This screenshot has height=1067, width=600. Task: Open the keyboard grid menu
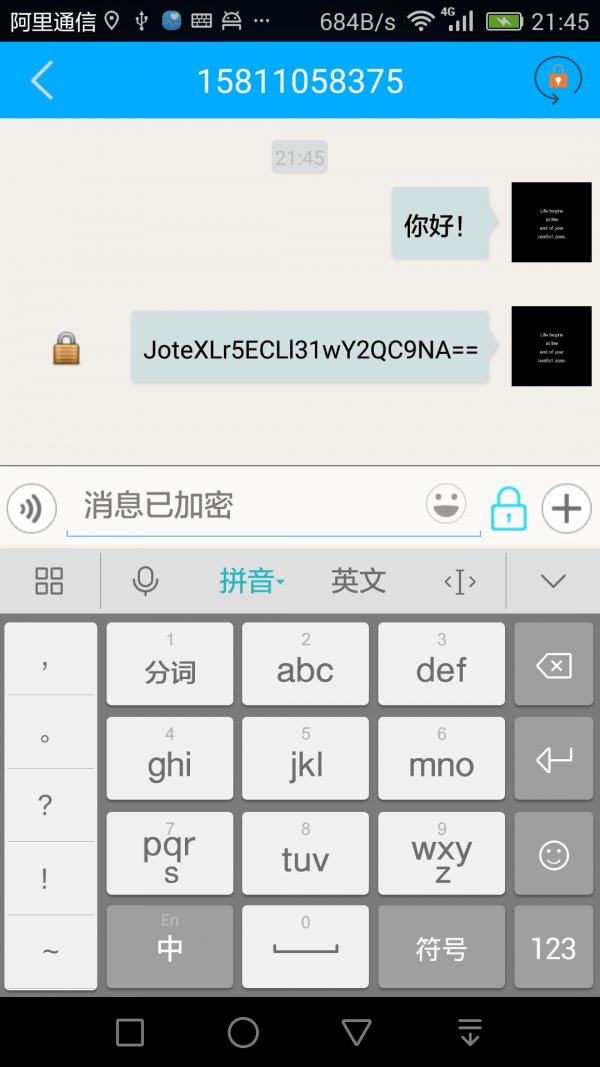49,581
